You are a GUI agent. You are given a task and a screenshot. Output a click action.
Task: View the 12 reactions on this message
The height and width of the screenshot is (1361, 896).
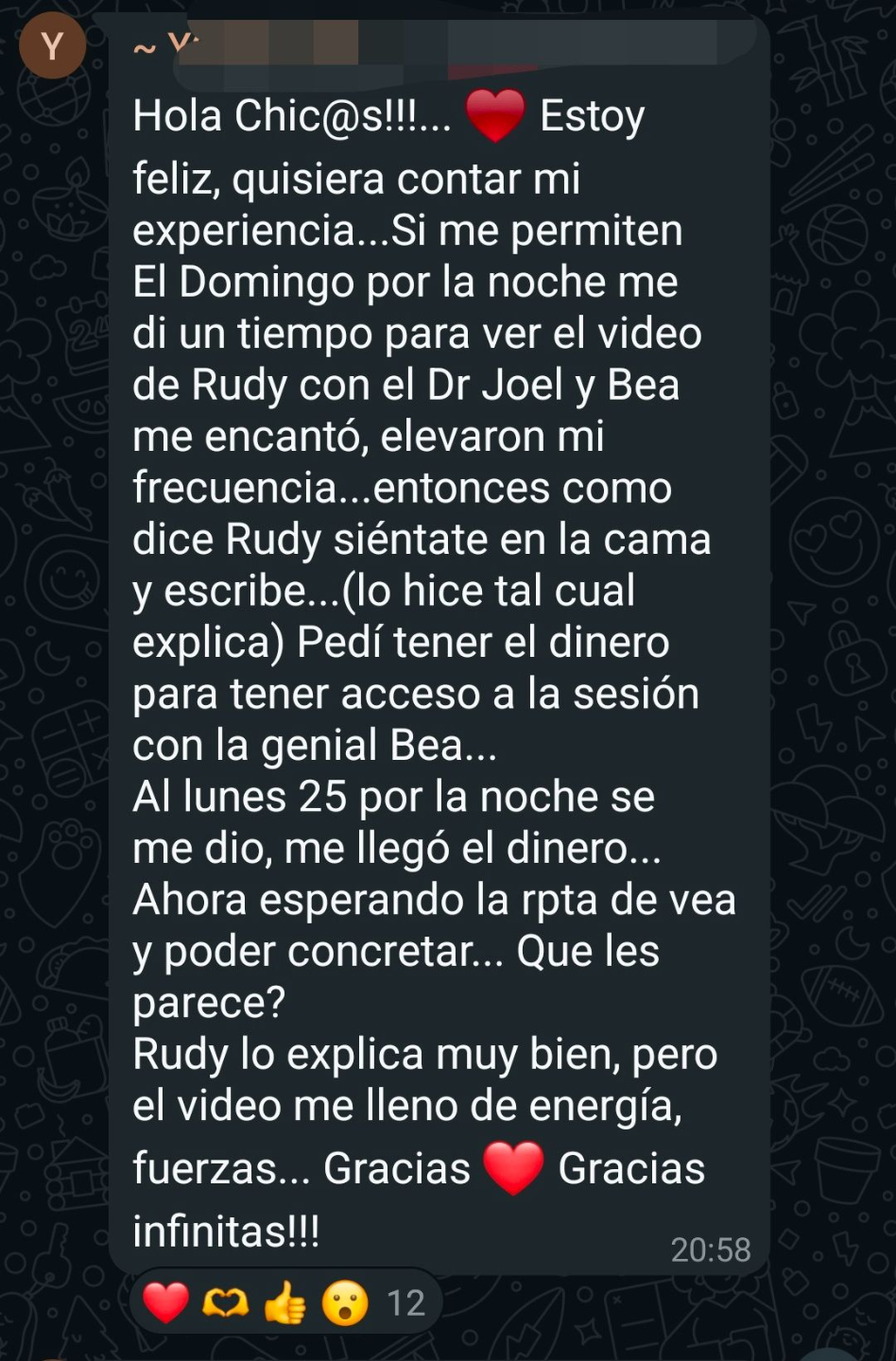point(284,1303)
